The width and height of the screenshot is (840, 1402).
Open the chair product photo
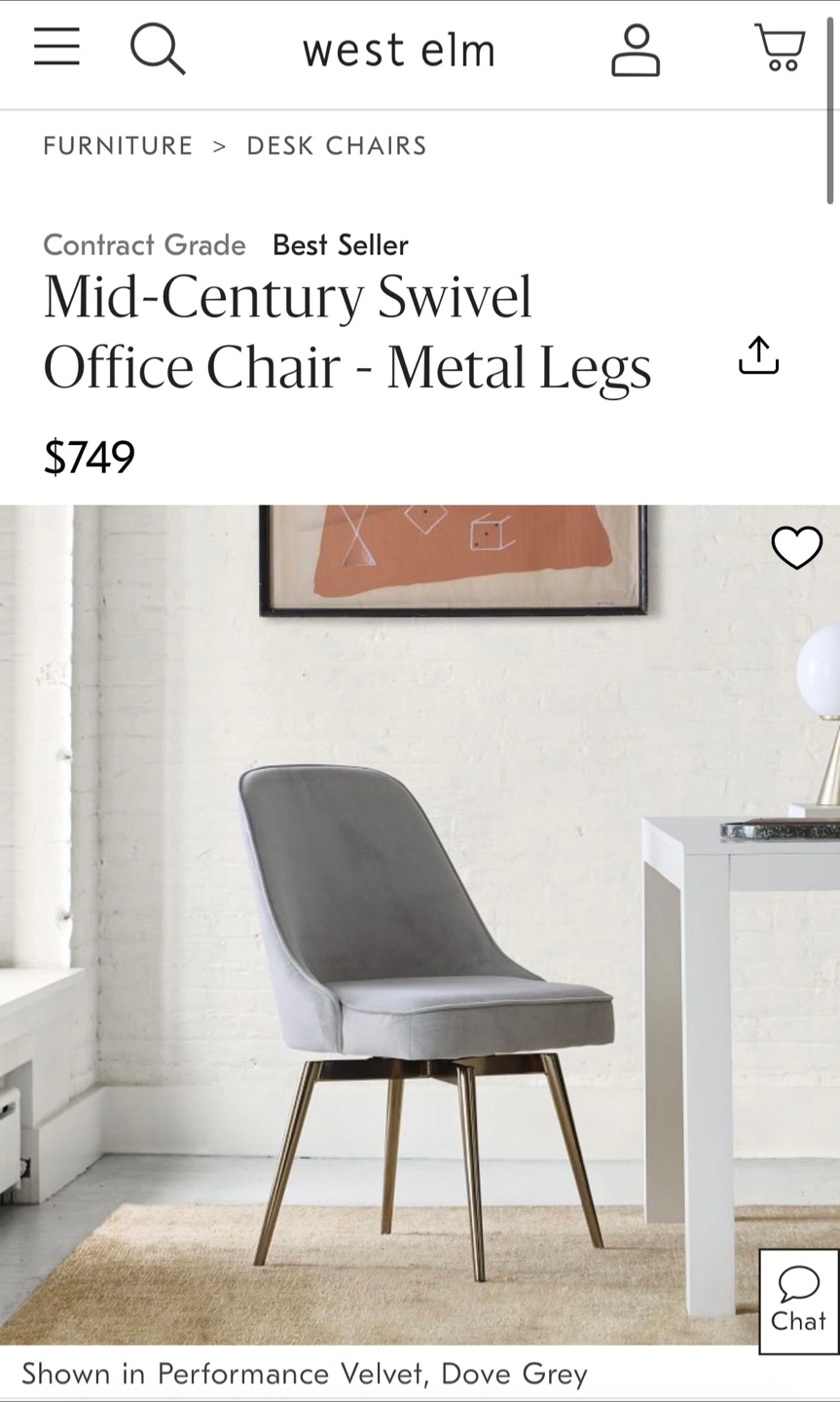(420, 925)
